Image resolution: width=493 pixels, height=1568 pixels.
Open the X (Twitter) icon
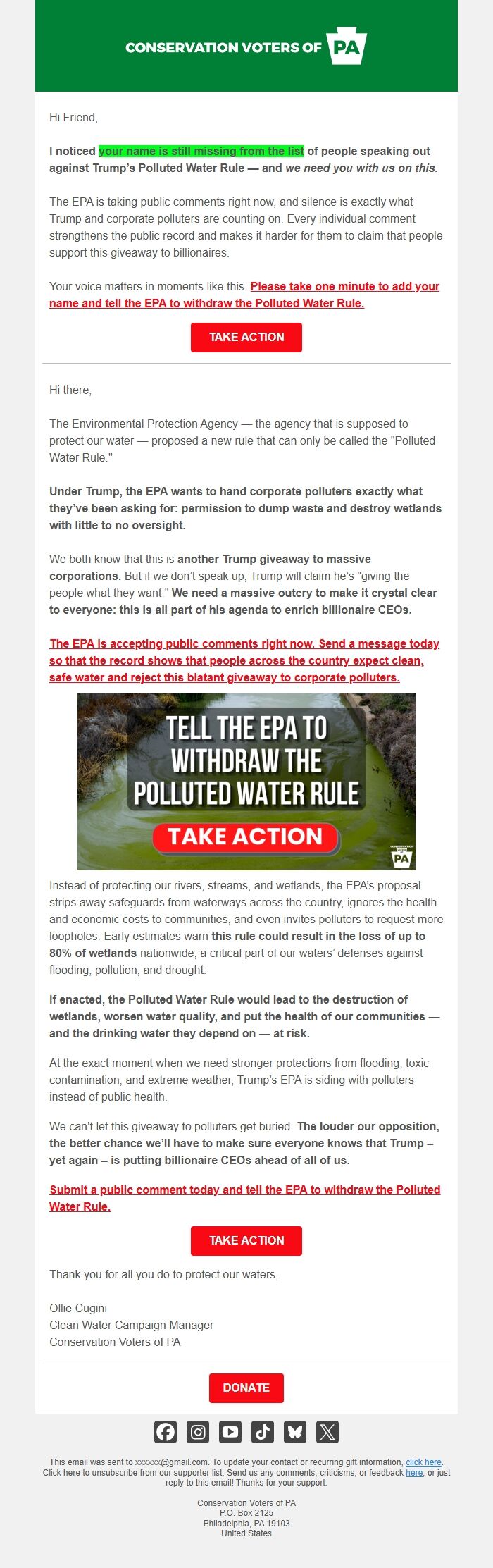pyautogui.click(x=327, y=1431)
